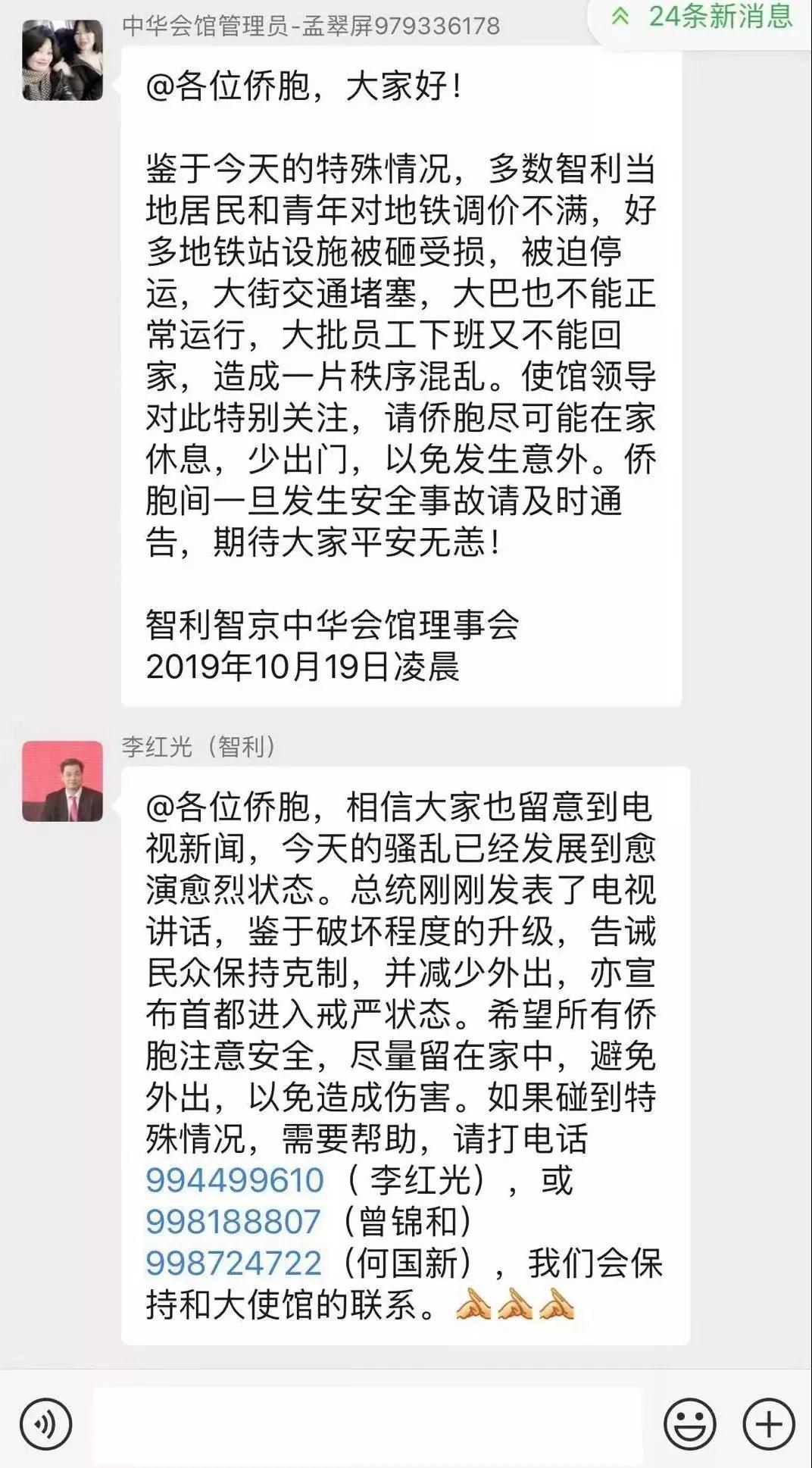Screen dimensions: 812x1468
Task: Jump to the 24 new messages
Action: coord(701,17)
